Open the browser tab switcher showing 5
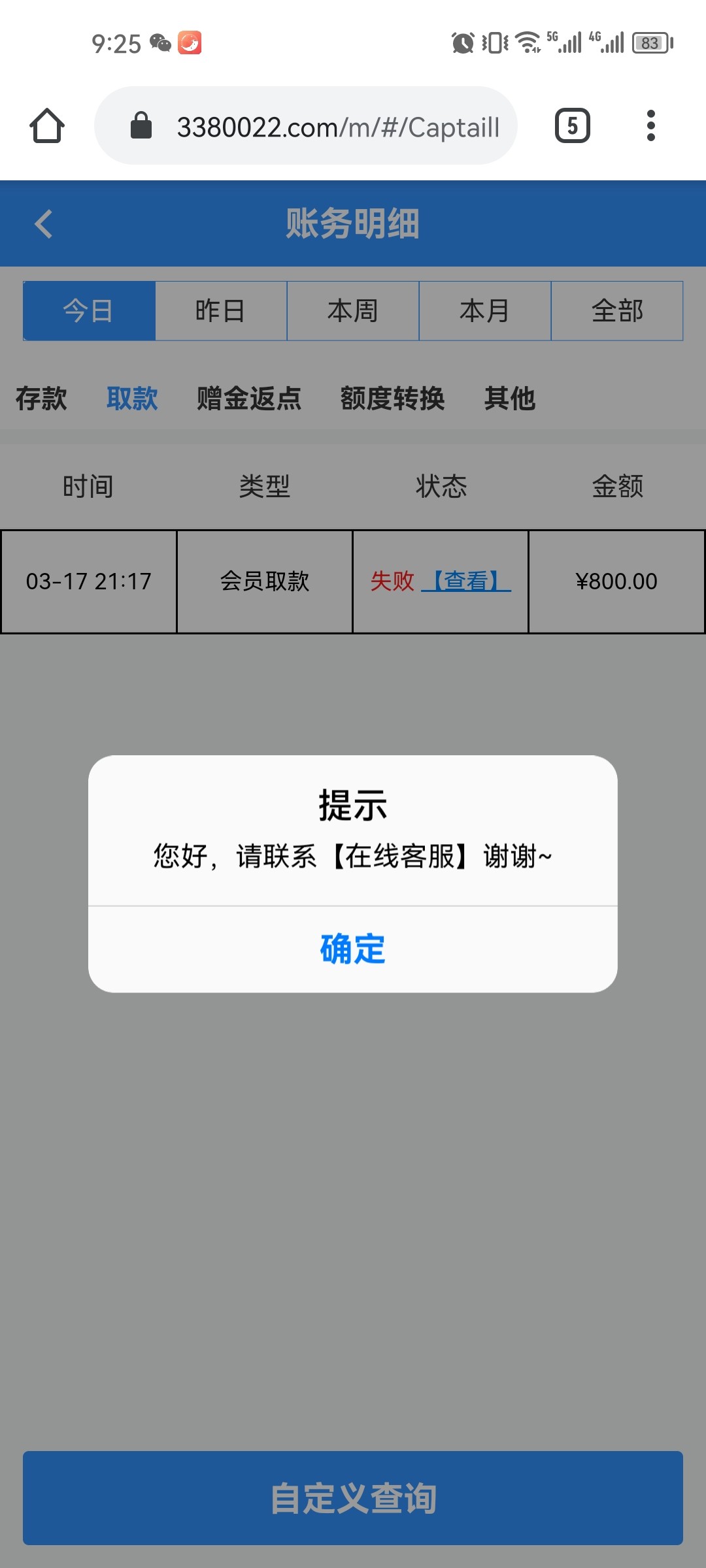This screenshot has height=1568, width=706. 571,125
